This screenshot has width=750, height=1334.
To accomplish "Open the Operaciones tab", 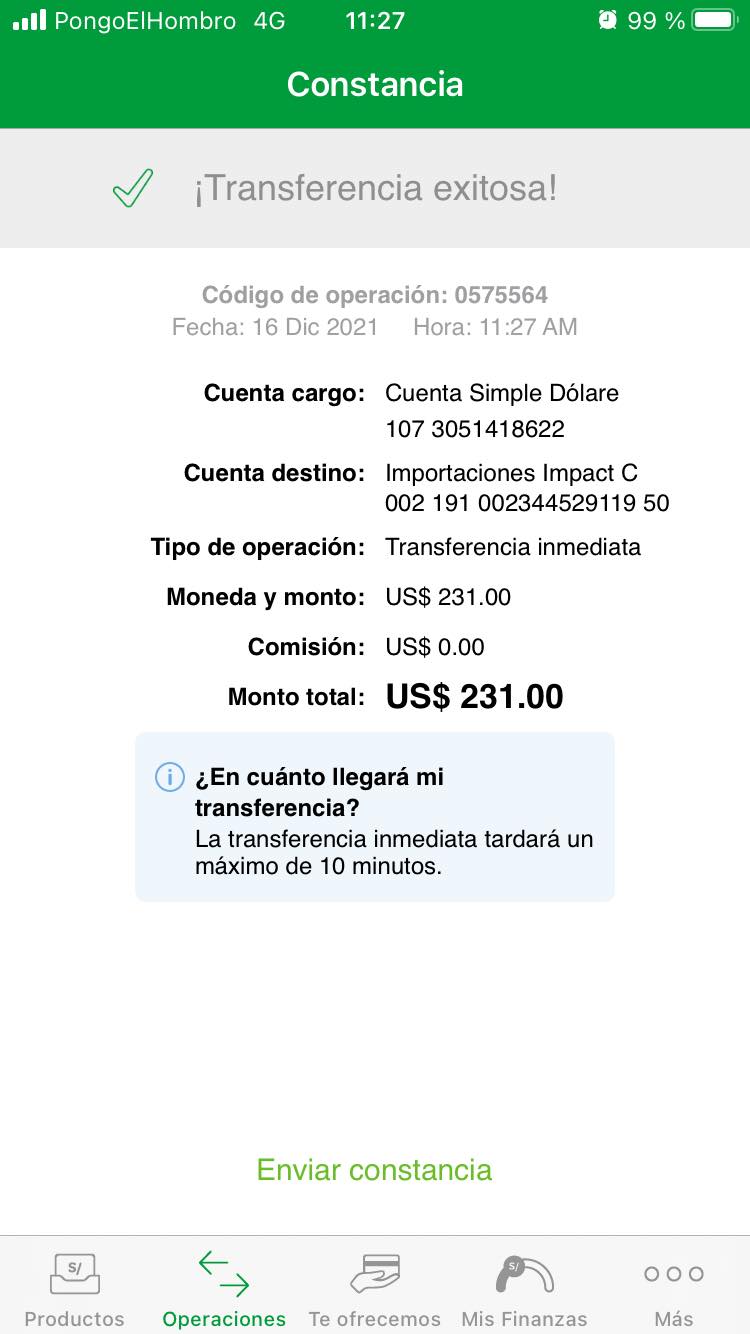I will (x=224, y=1288).
